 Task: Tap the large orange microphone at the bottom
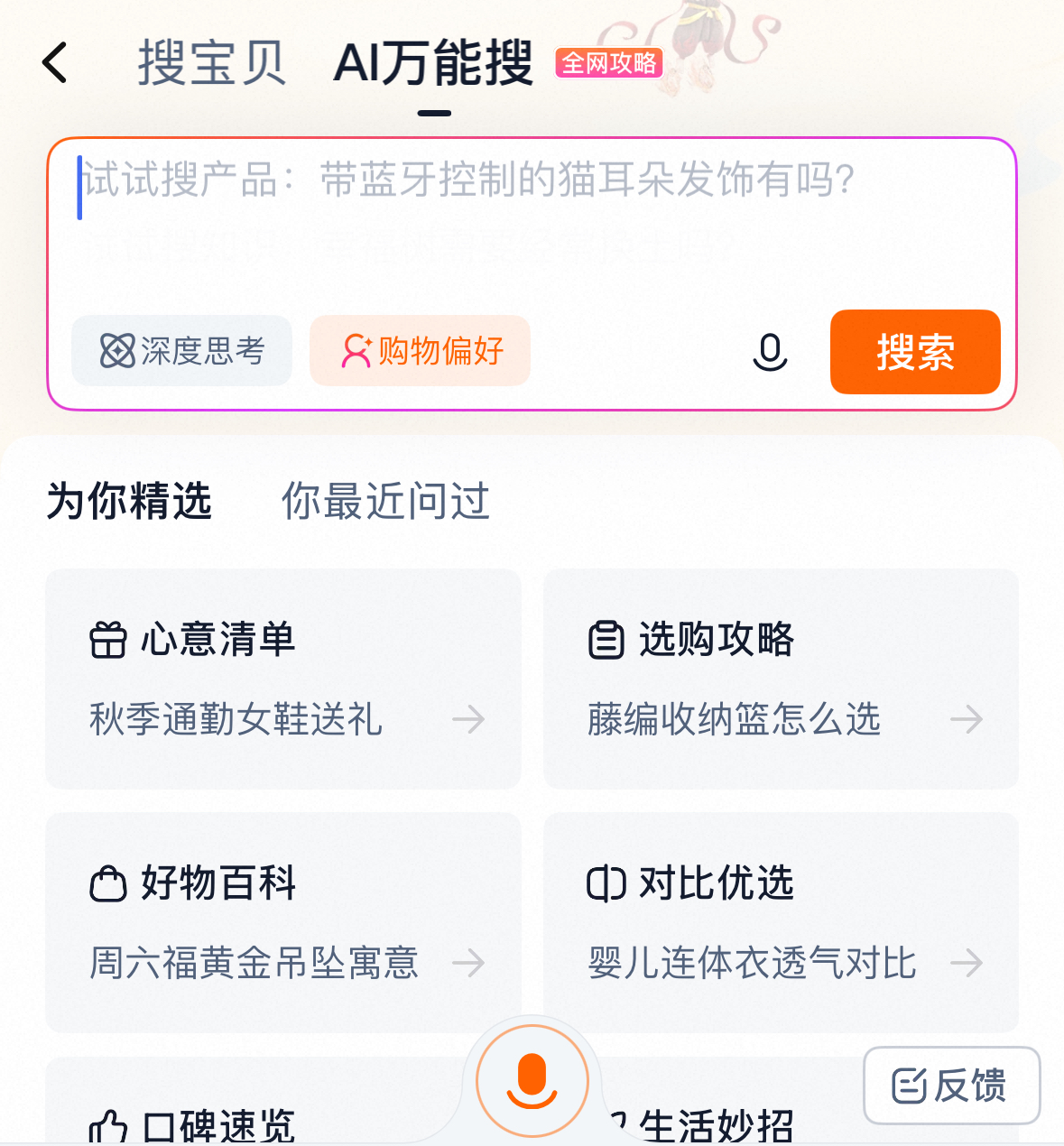532,1083
